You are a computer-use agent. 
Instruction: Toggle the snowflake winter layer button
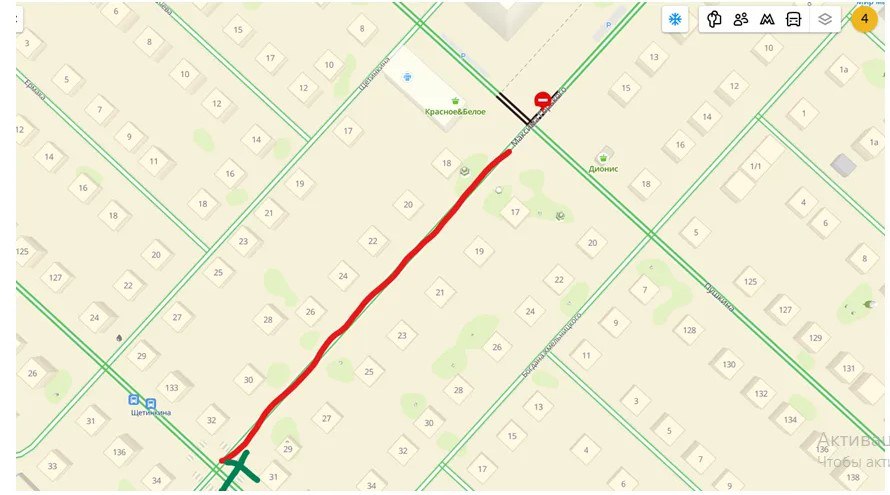pyautogui.click(x=677, y=19)
